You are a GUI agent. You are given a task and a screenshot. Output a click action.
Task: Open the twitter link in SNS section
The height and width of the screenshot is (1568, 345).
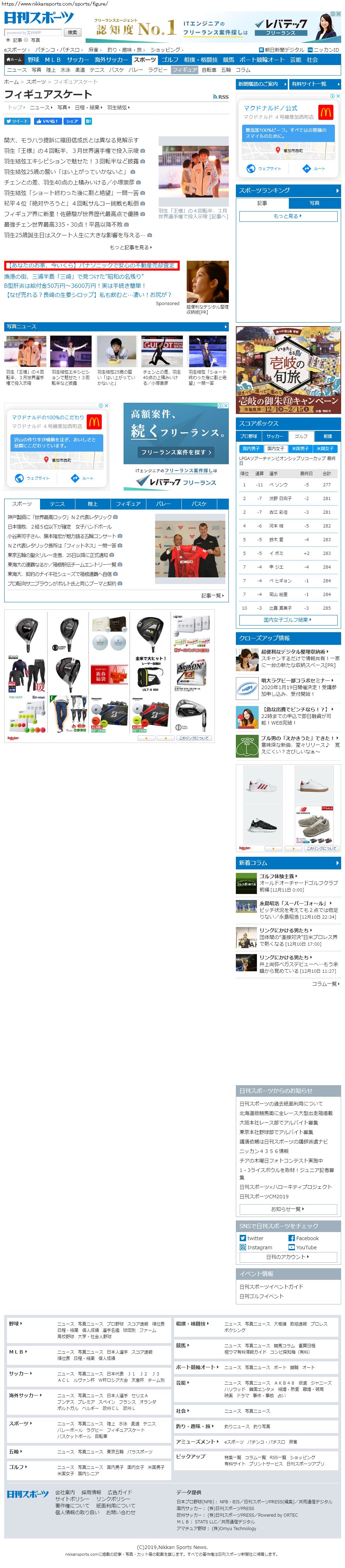pos(255,1238)
